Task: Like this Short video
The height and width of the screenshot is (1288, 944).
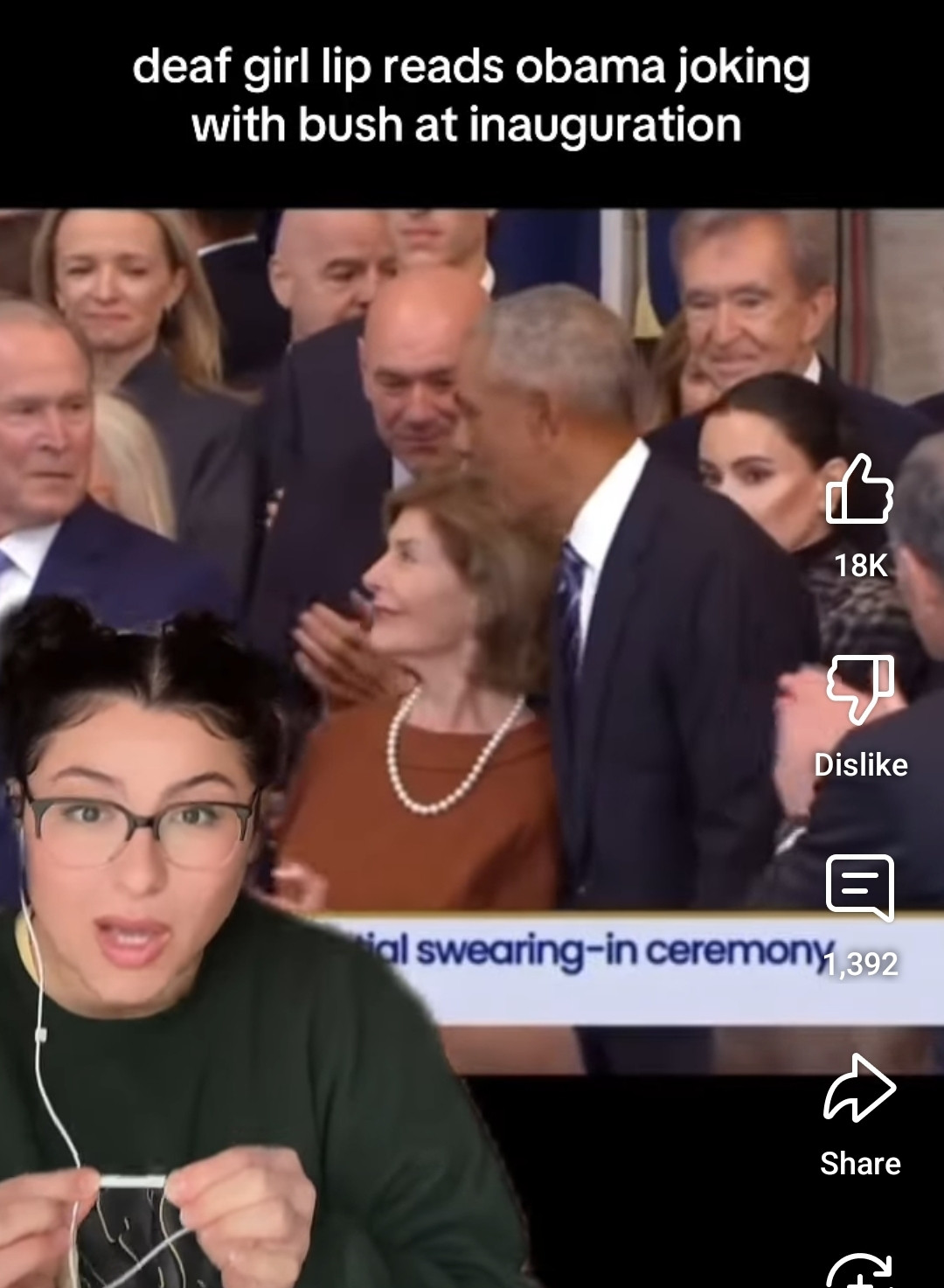Action: 859,490
